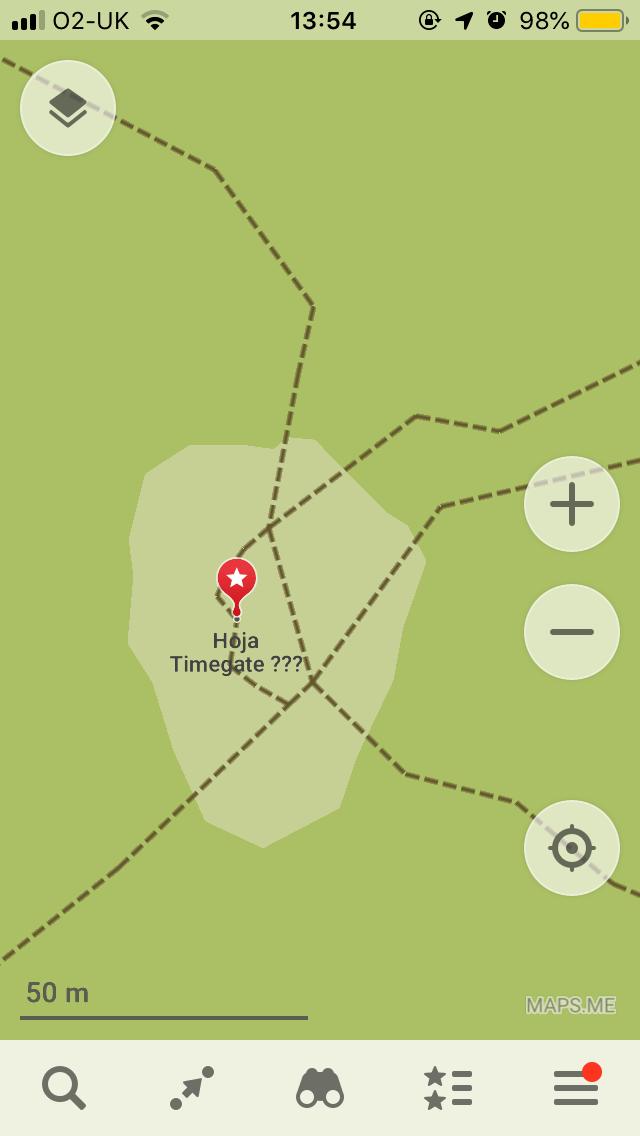Center map on my current location
The height and width of the screenshot is (1136, 640).
572,848
